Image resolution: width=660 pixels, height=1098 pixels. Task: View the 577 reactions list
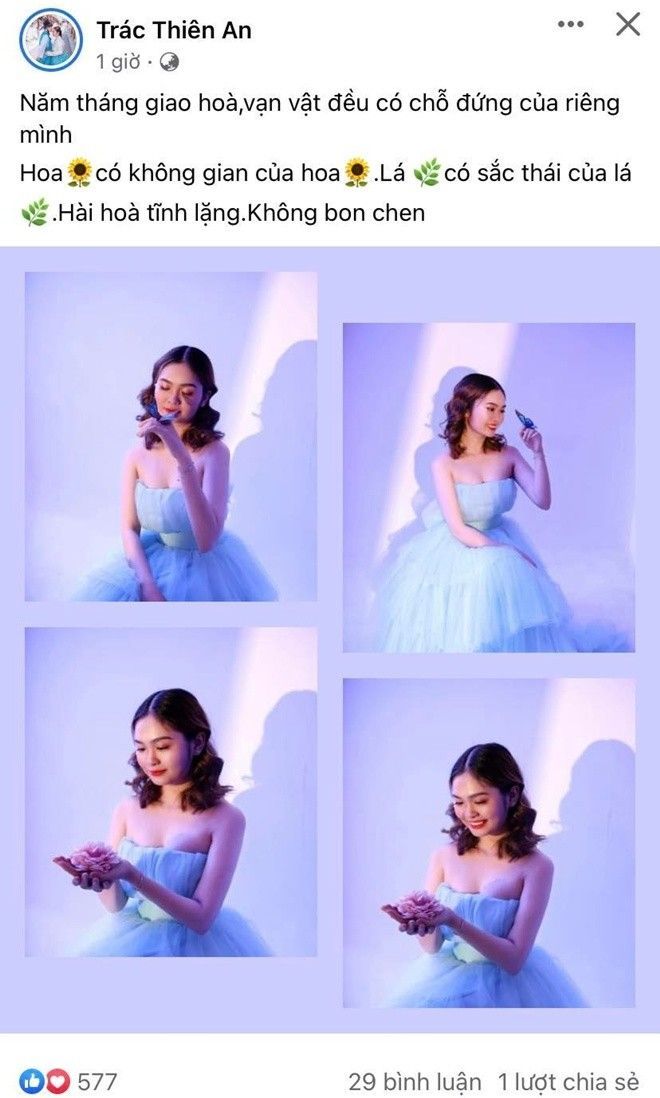pyautogui.click(x=68, y=1081)
